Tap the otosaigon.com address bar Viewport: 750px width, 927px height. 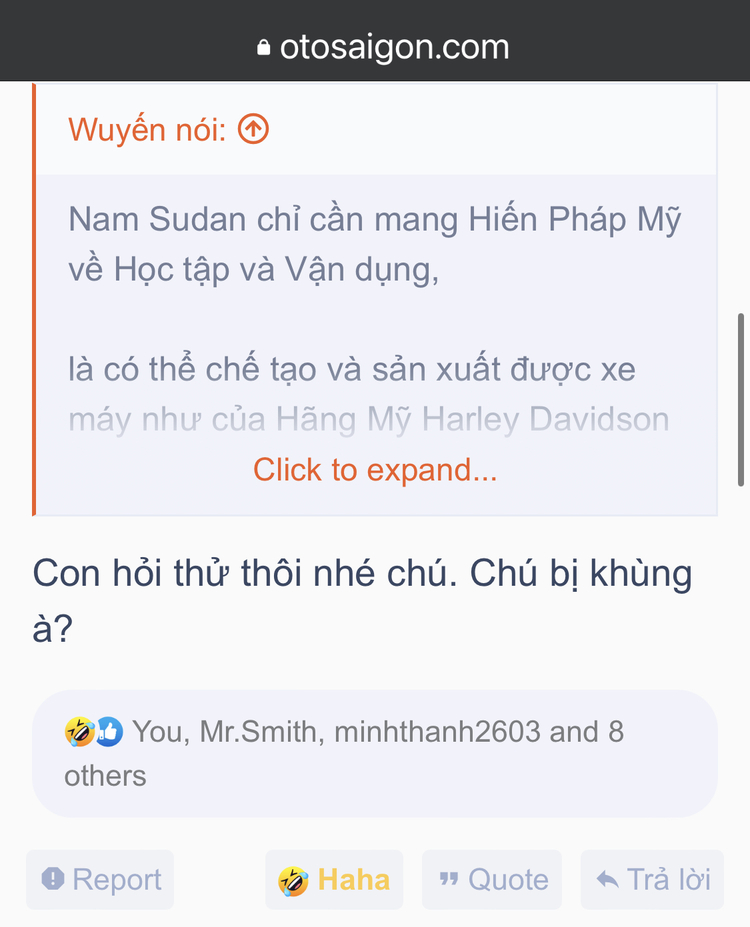383,46
